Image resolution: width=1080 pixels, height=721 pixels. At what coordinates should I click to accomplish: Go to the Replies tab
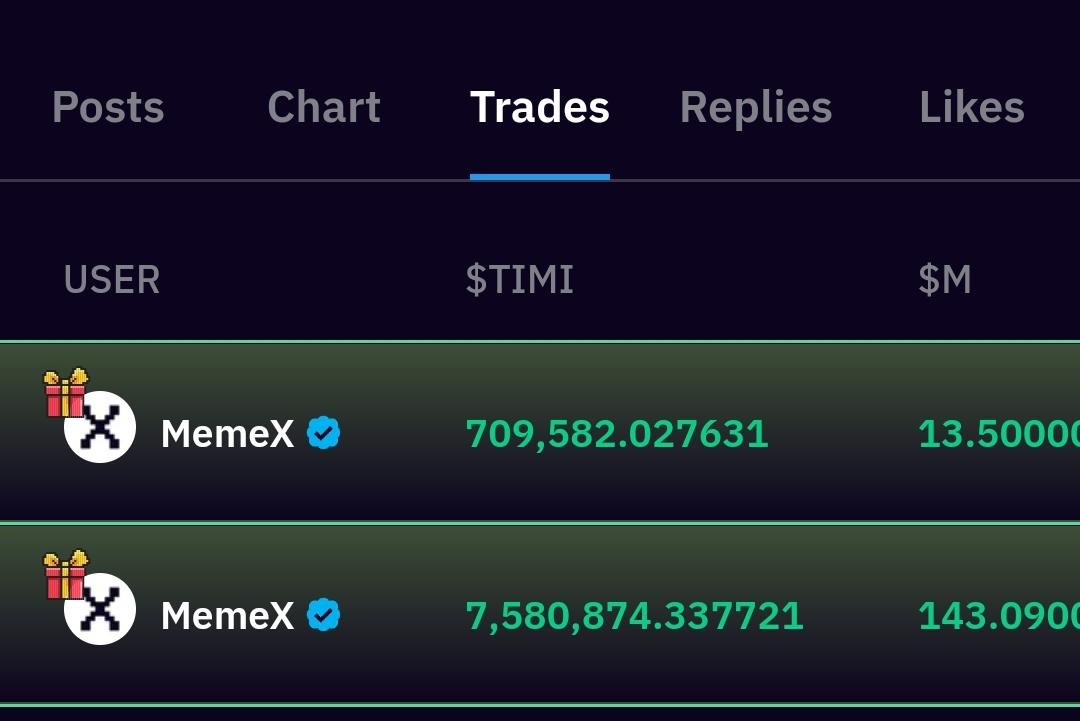756,108
